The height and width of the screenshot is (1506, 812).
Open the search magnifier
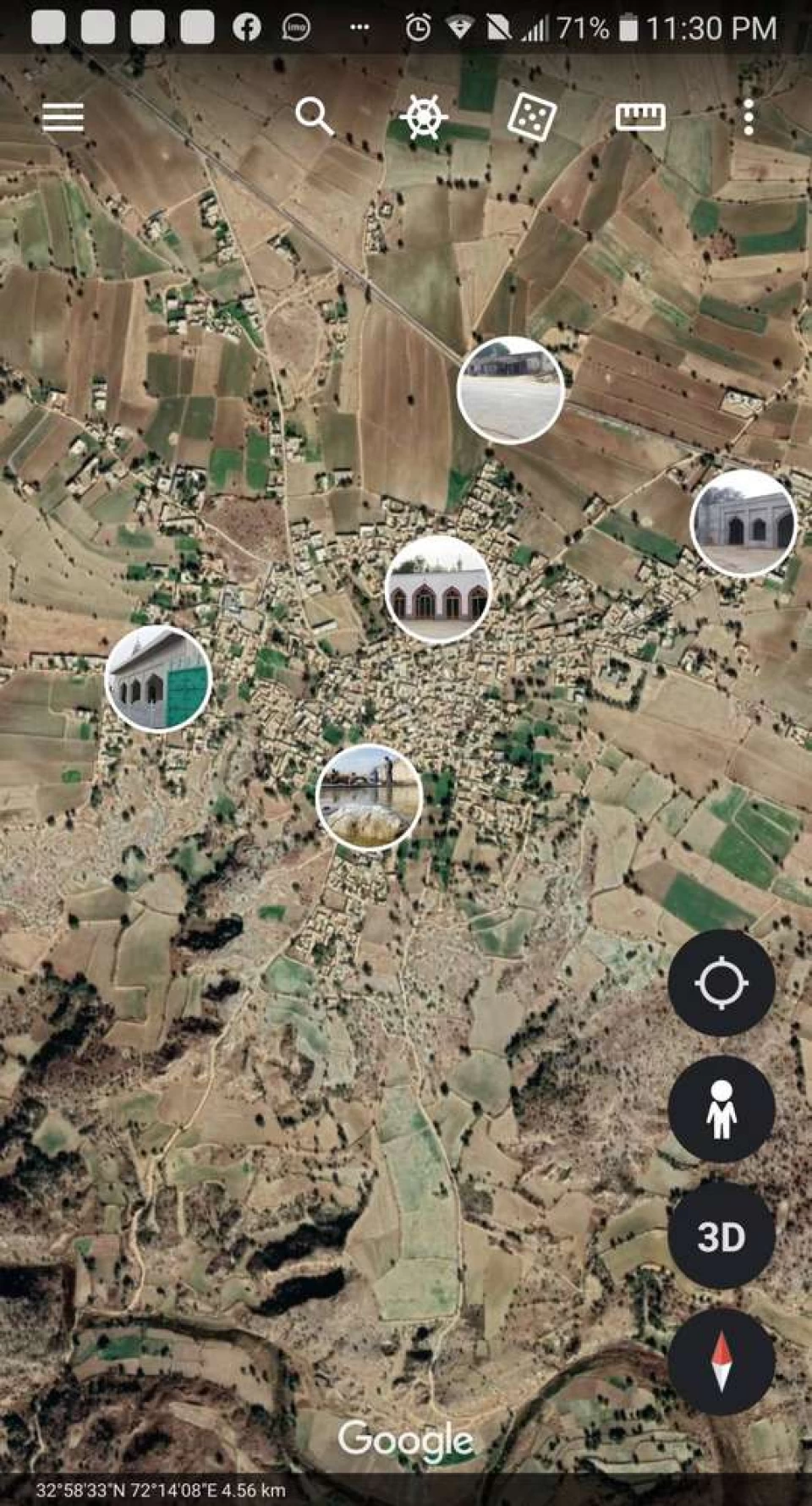tap(314, 117)
